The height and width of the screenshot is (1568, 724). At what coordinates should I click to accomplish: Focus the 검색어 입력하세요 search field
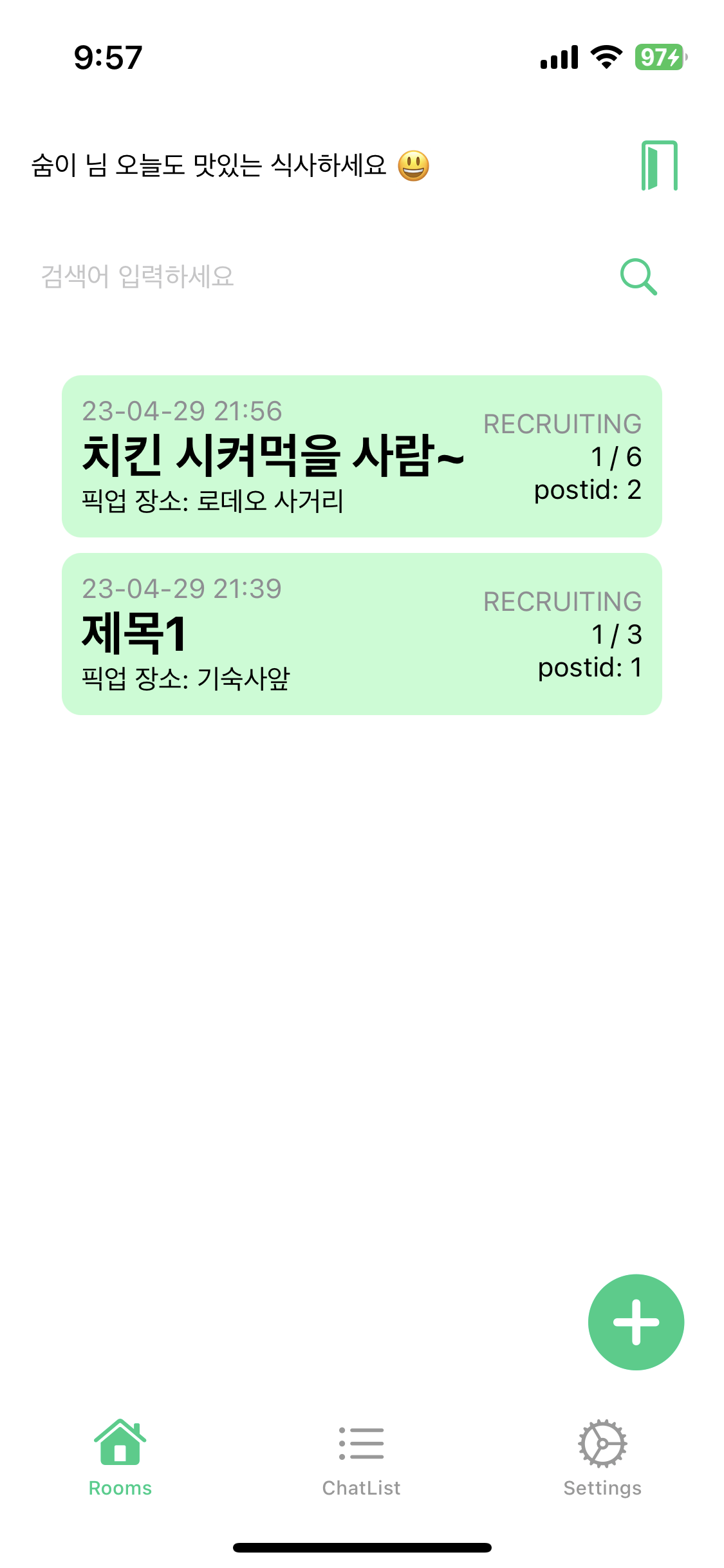(x=309, y=277)
